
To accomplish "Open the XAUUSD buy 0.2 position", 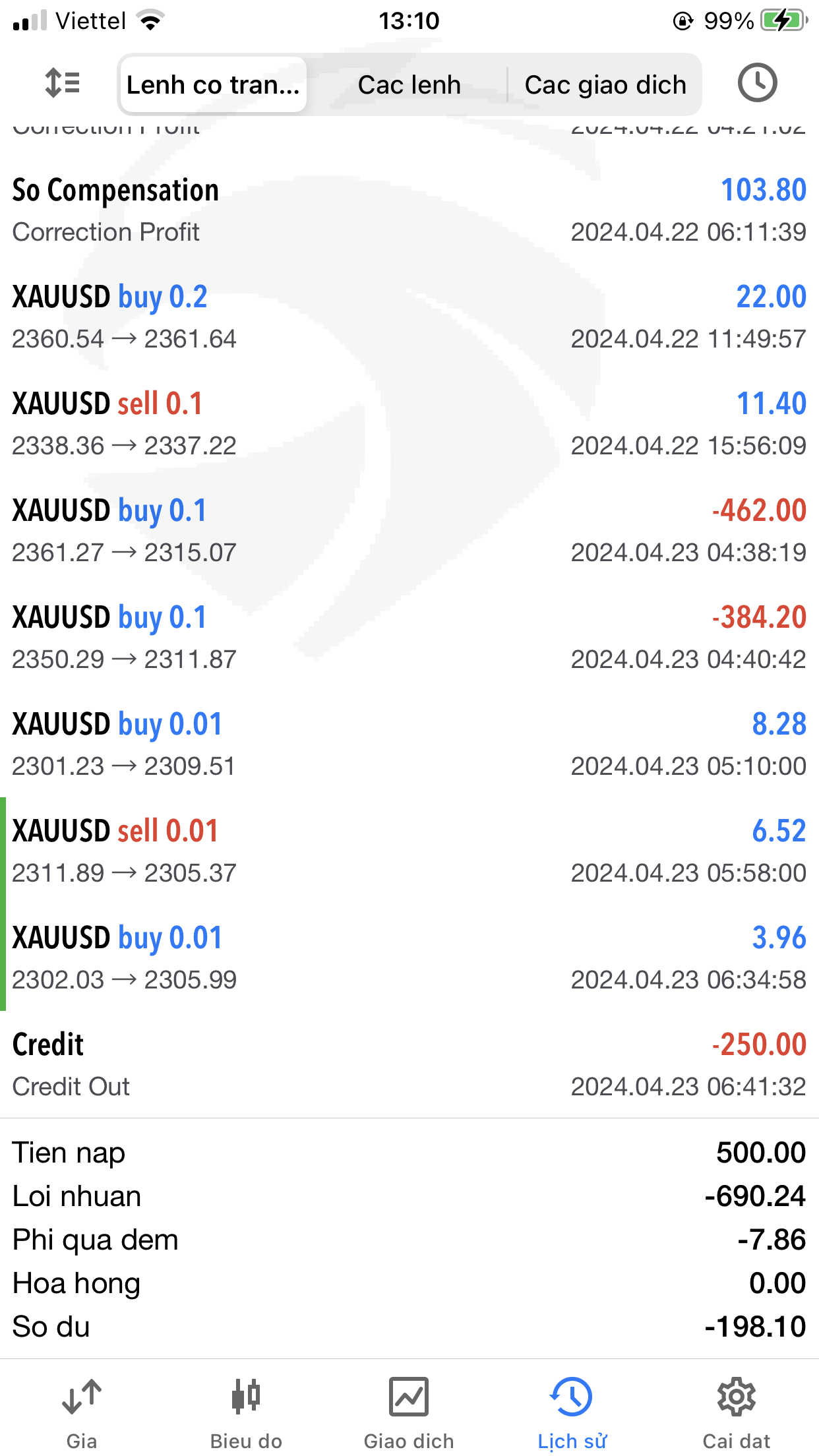I will click(409, 317).
